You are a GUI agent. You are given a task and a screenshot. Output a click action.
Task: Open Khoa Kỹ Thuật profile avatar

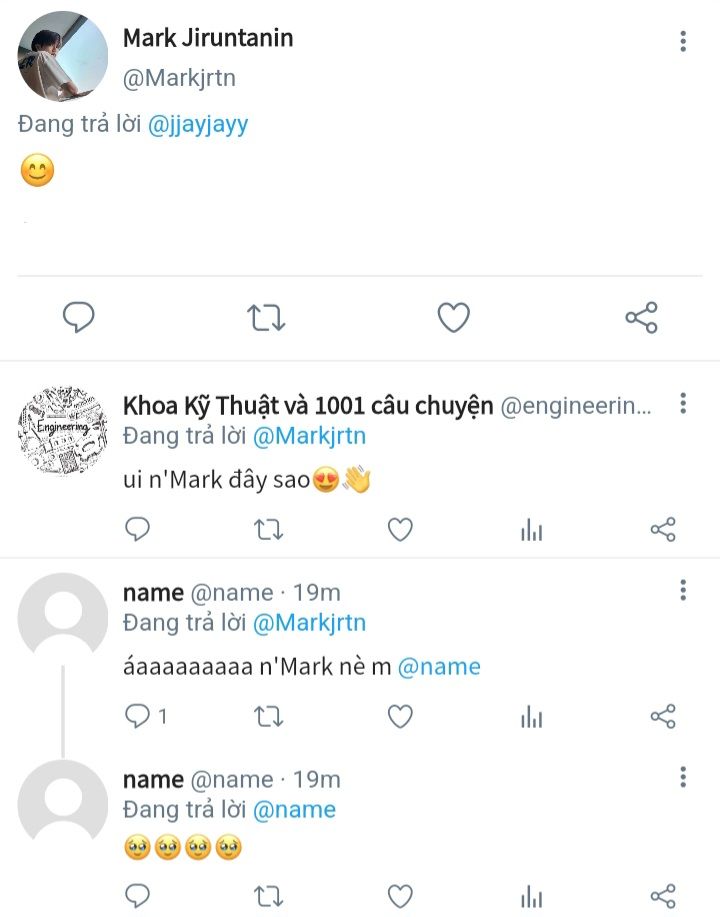(62, 431)
